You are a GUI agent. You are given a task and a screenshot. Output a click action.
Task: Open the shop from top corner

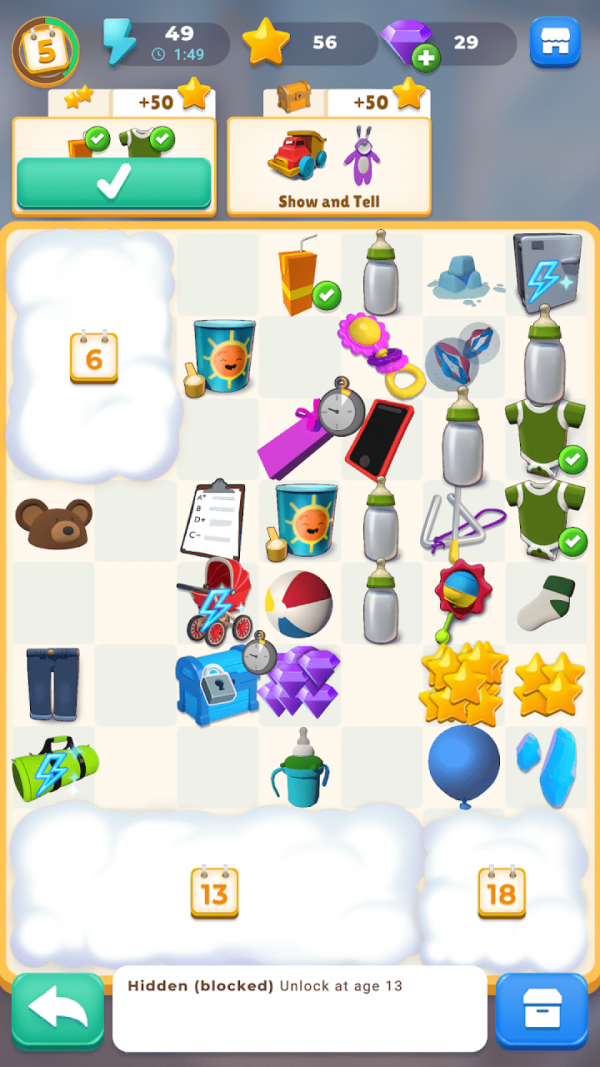tap(555, 42)
